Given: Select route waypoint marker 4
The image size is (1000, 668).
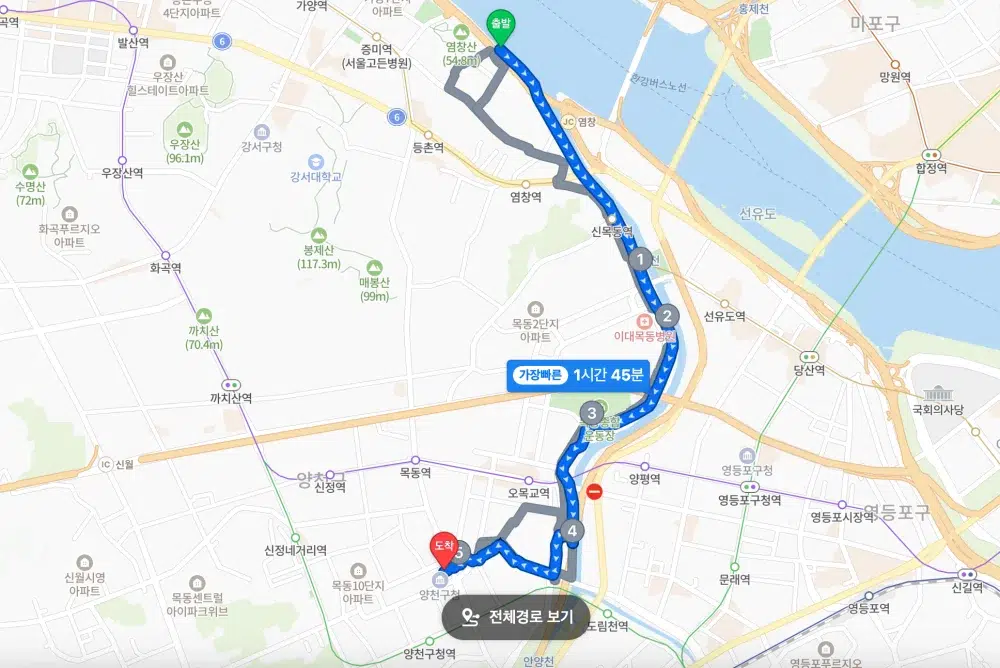Looking at the screenshot, I should [572, 532].
